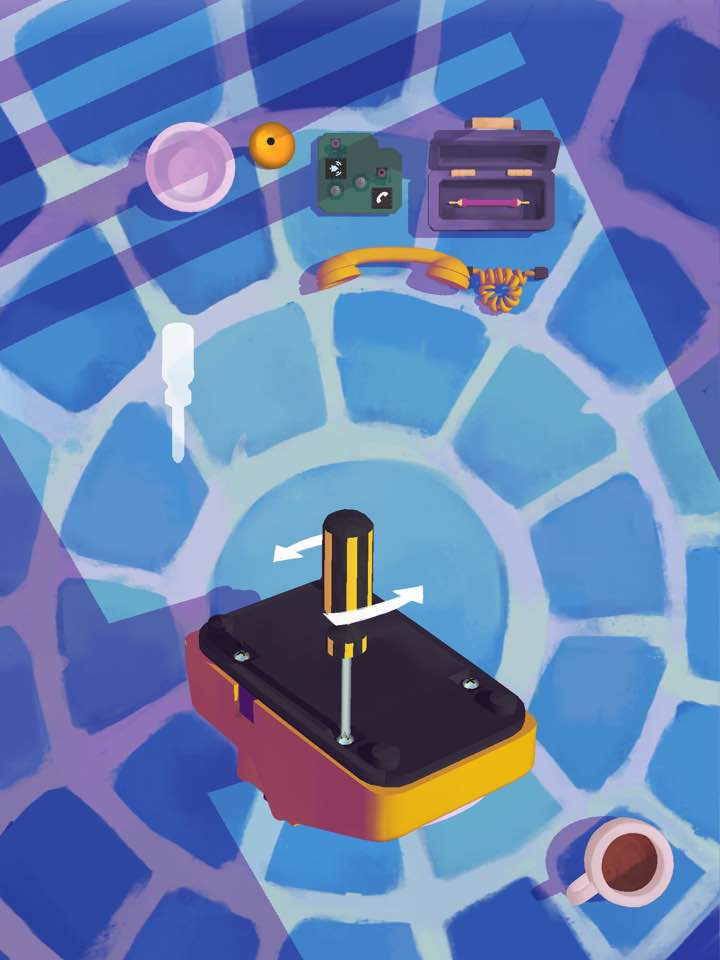Open the purple parts box

click(x=493, y=180)
